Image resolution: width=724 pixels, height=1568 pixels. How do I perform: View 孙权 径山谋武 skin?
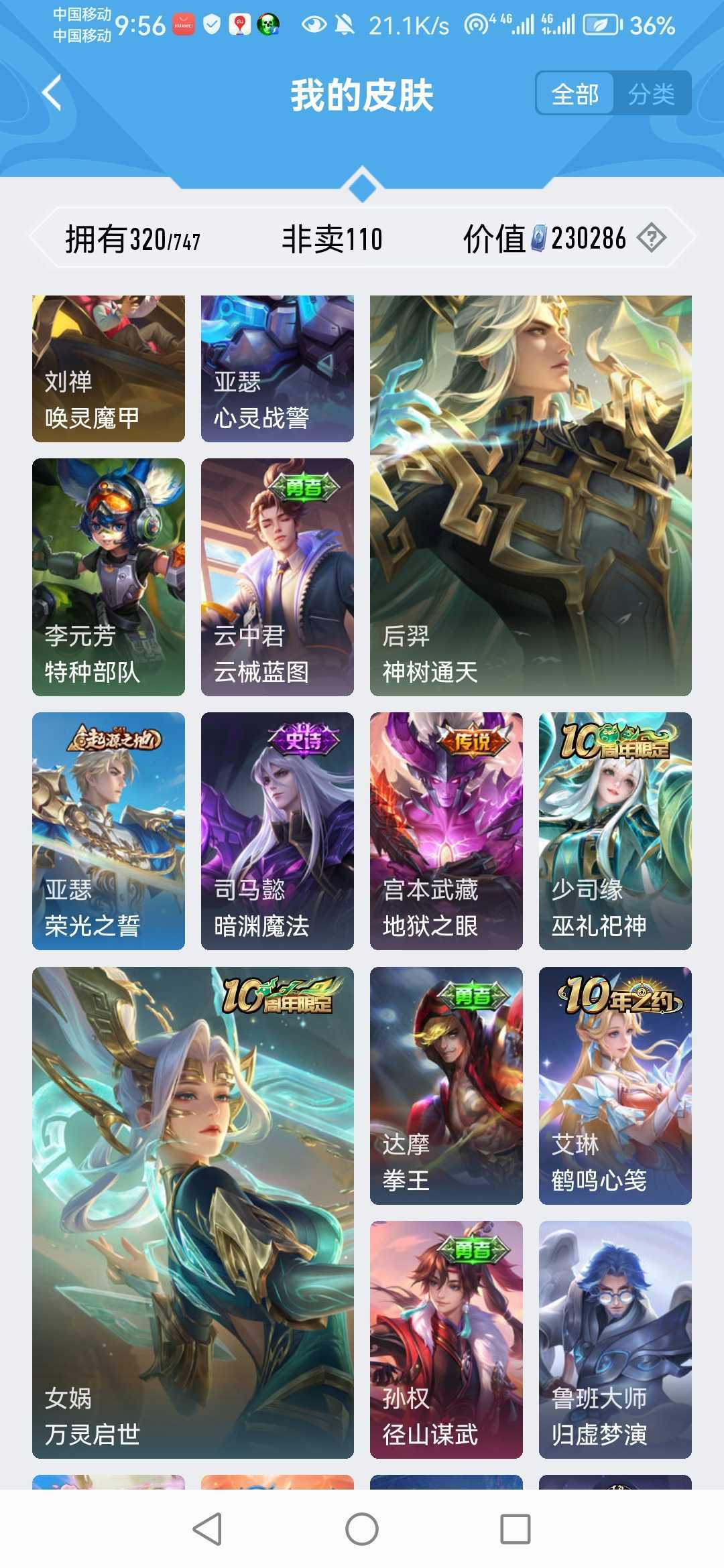pyautogui.click(x=446, y=1340)
